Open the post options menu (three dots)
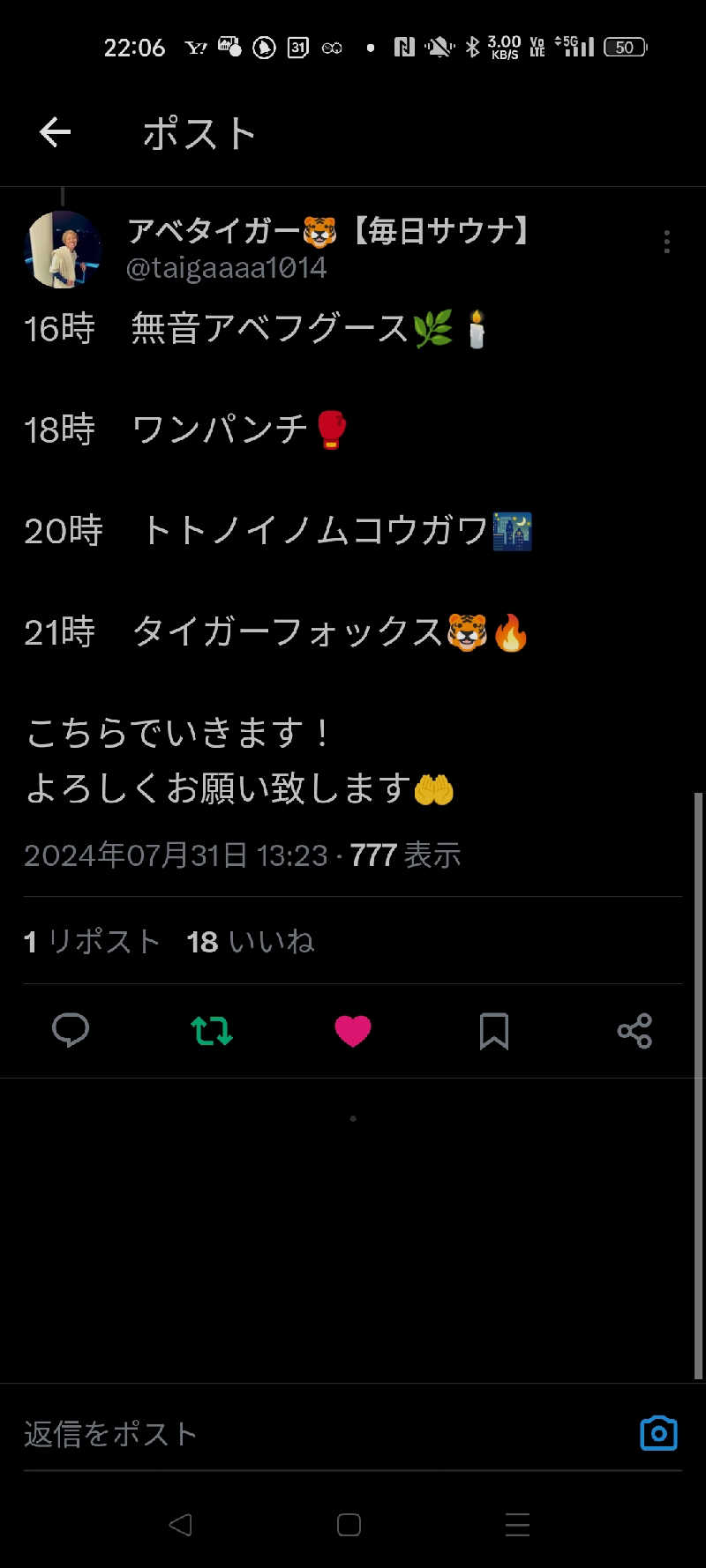 666,242
